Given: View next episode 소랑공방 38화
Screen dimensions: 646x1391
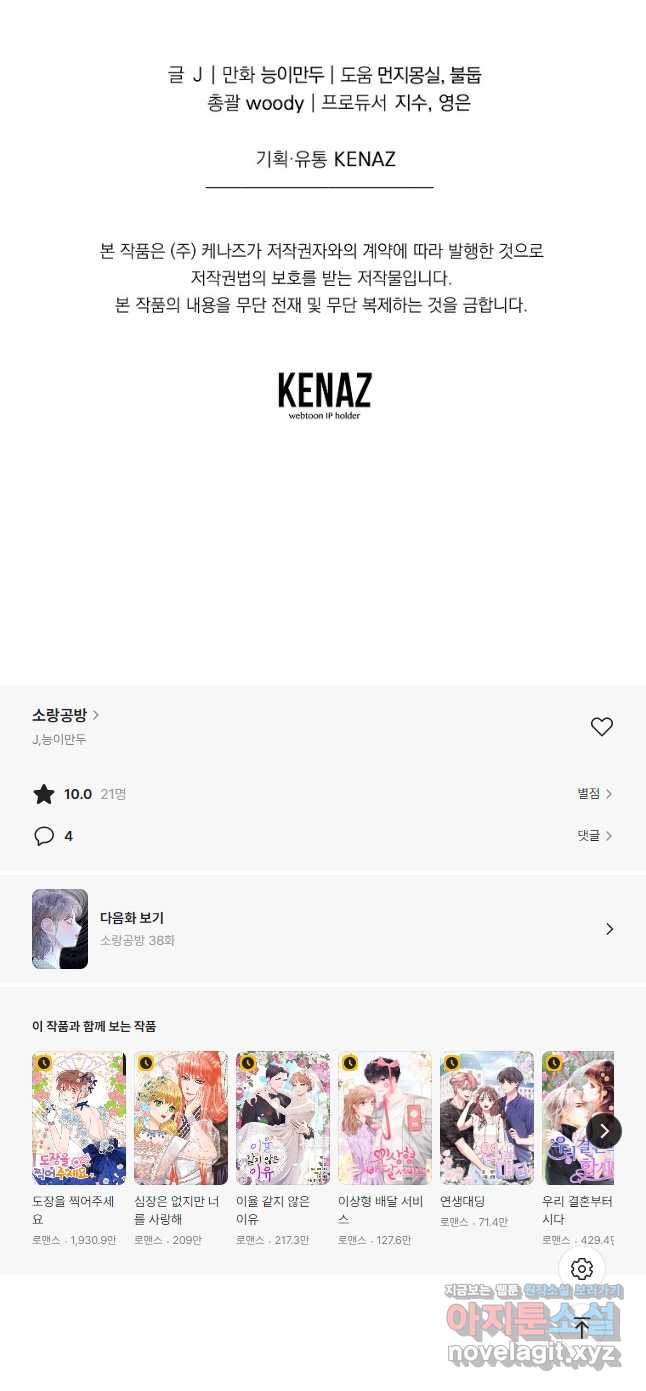Looking at the screenshot, I should point(323,929).
